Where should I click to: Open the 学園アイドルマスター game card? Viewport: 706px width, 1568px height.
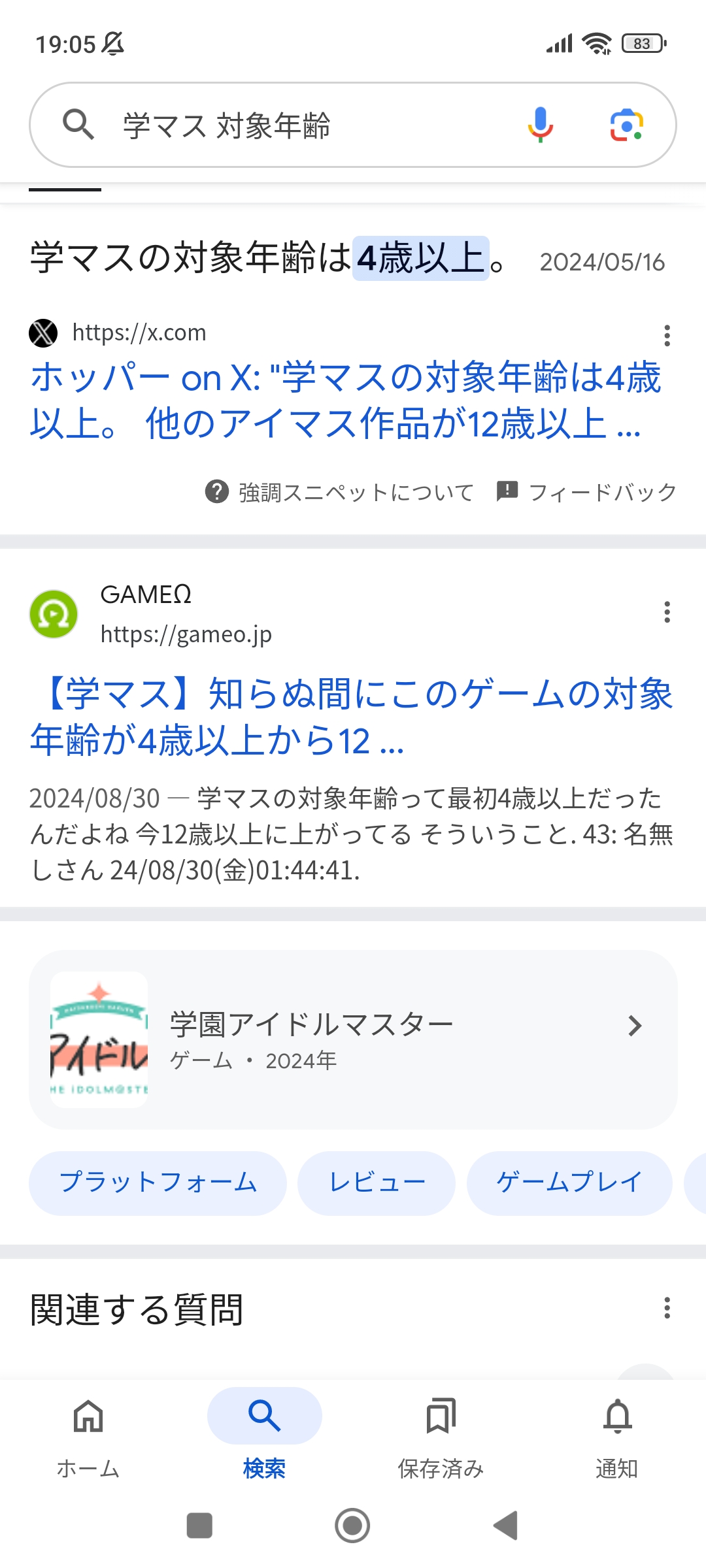[x=353, y=1039]
